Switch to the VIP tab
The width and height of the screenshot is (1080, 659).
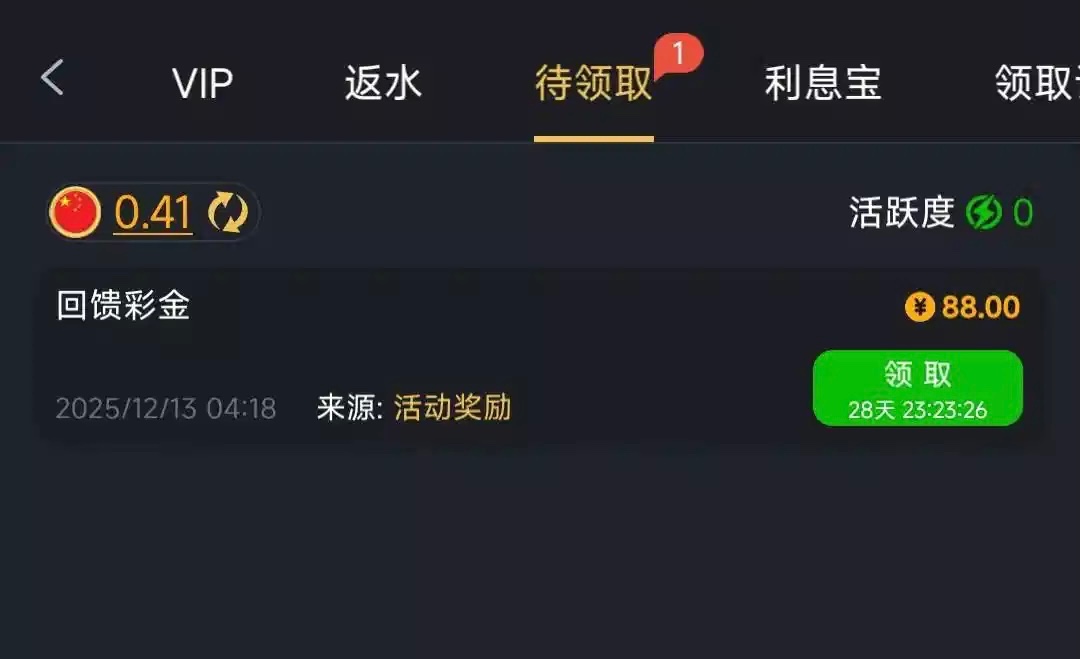tap(202, 84)
